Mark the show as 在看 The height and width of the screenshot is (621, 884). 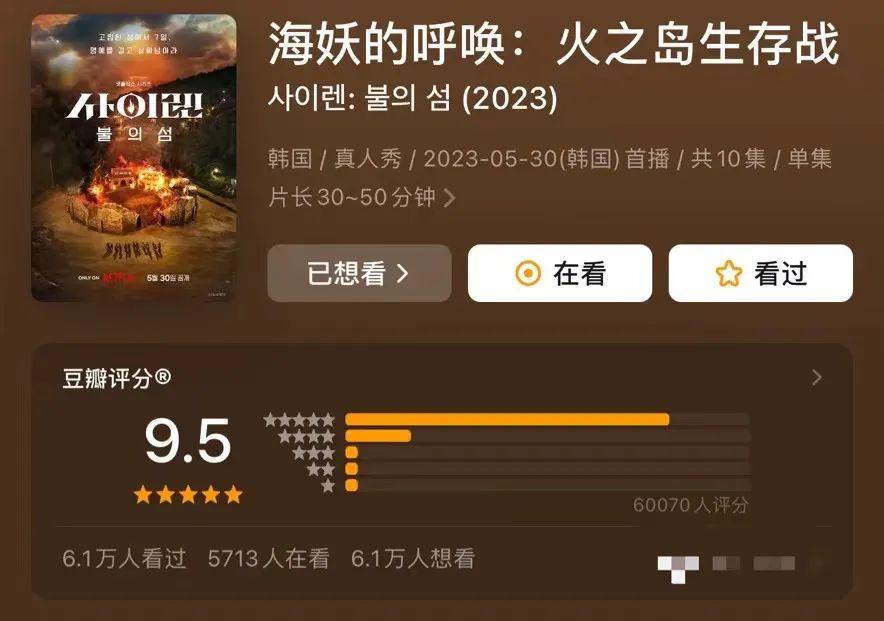coord(560,274)
